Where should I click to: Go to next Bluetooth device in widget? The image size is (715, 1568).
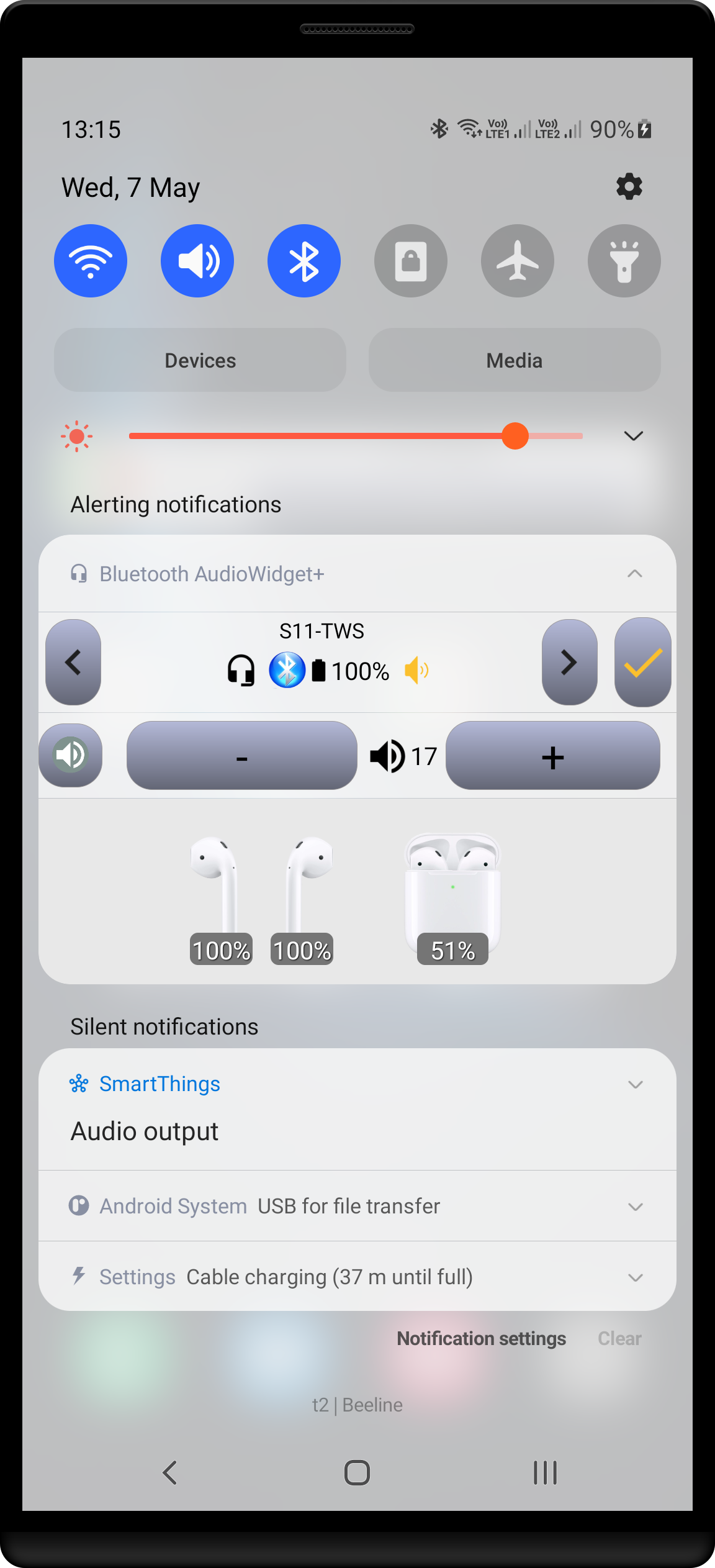click(x=569, y=662)
